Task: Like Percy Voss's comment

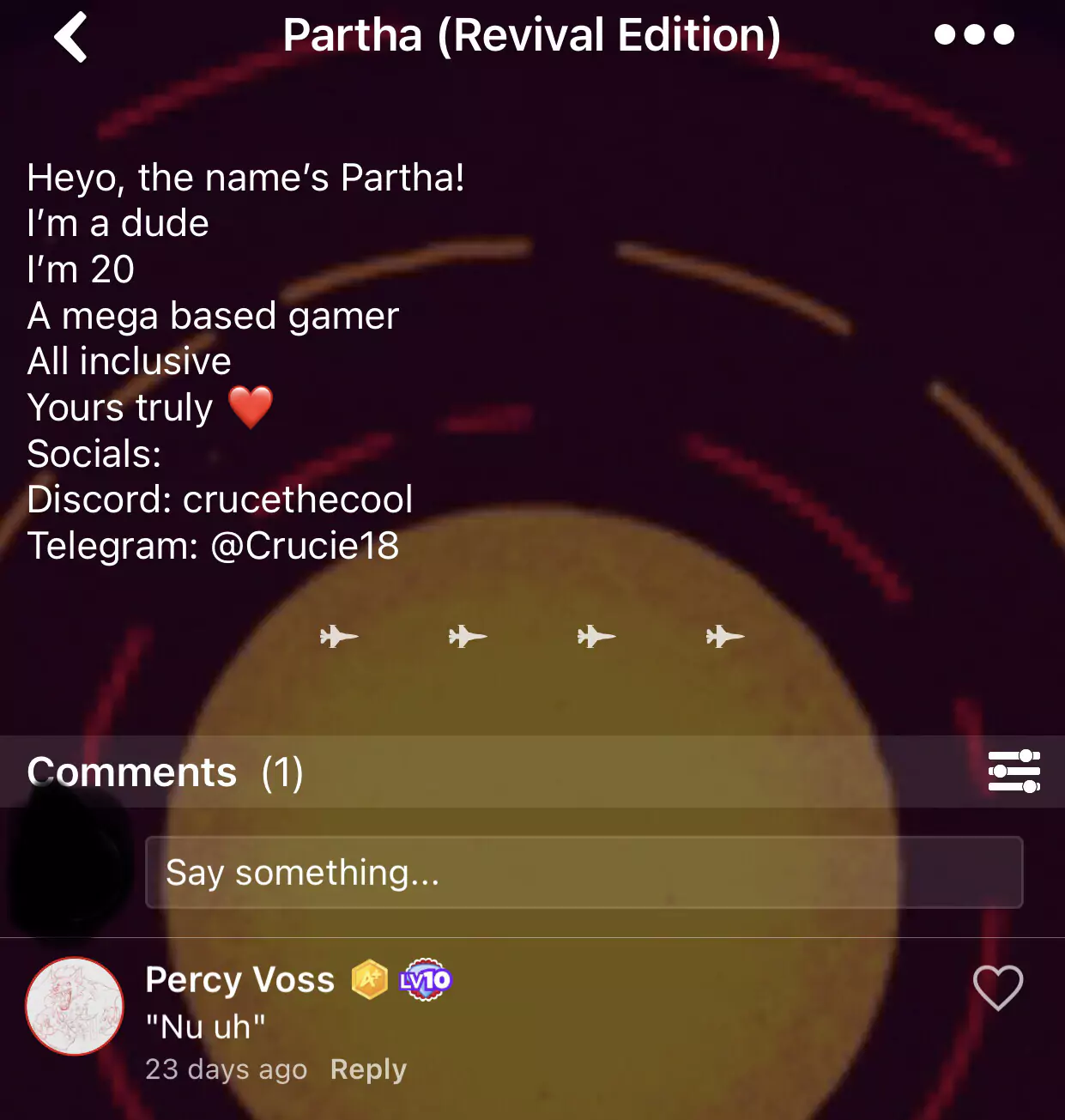Action: pos(997,987)
